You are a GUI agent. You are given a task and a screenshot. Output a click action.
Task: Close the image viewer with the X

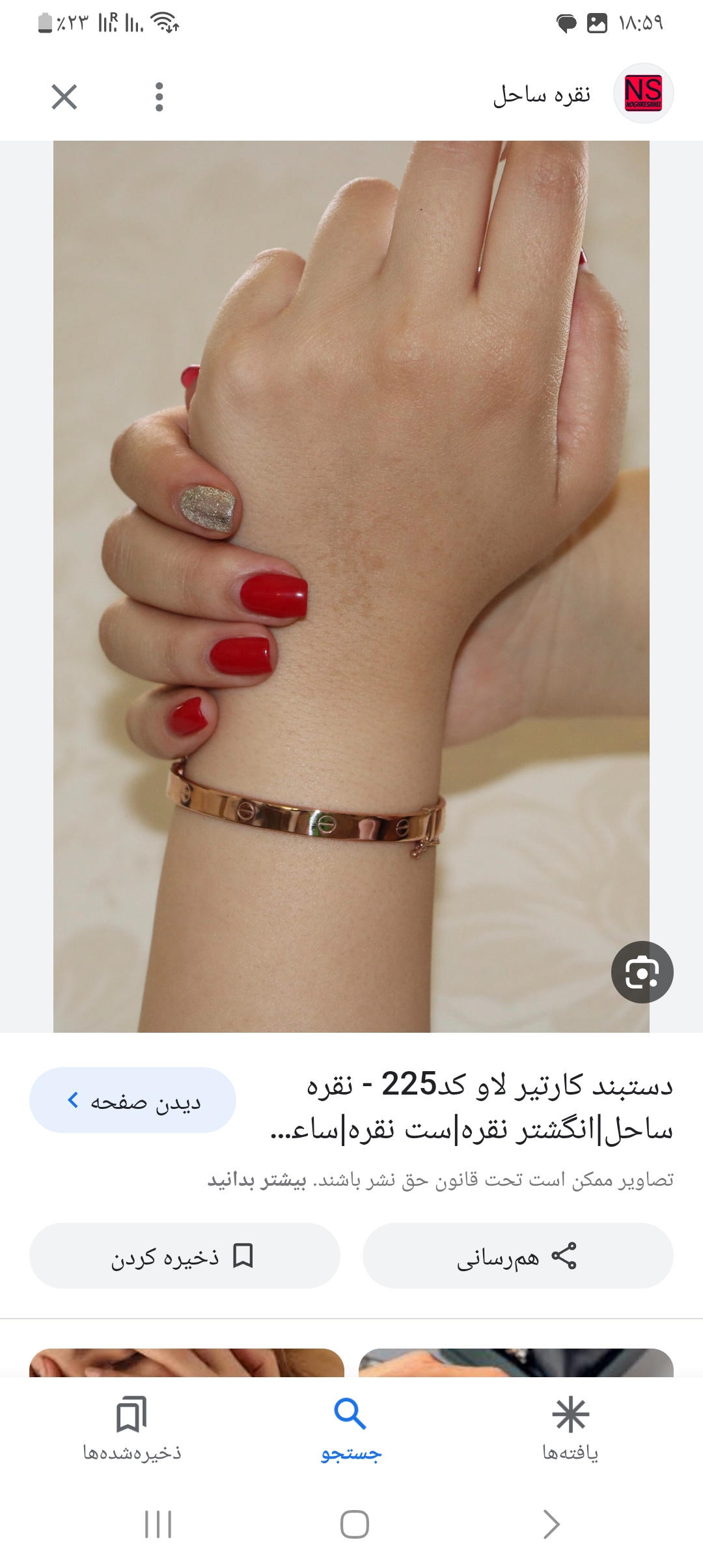[64, 97]
